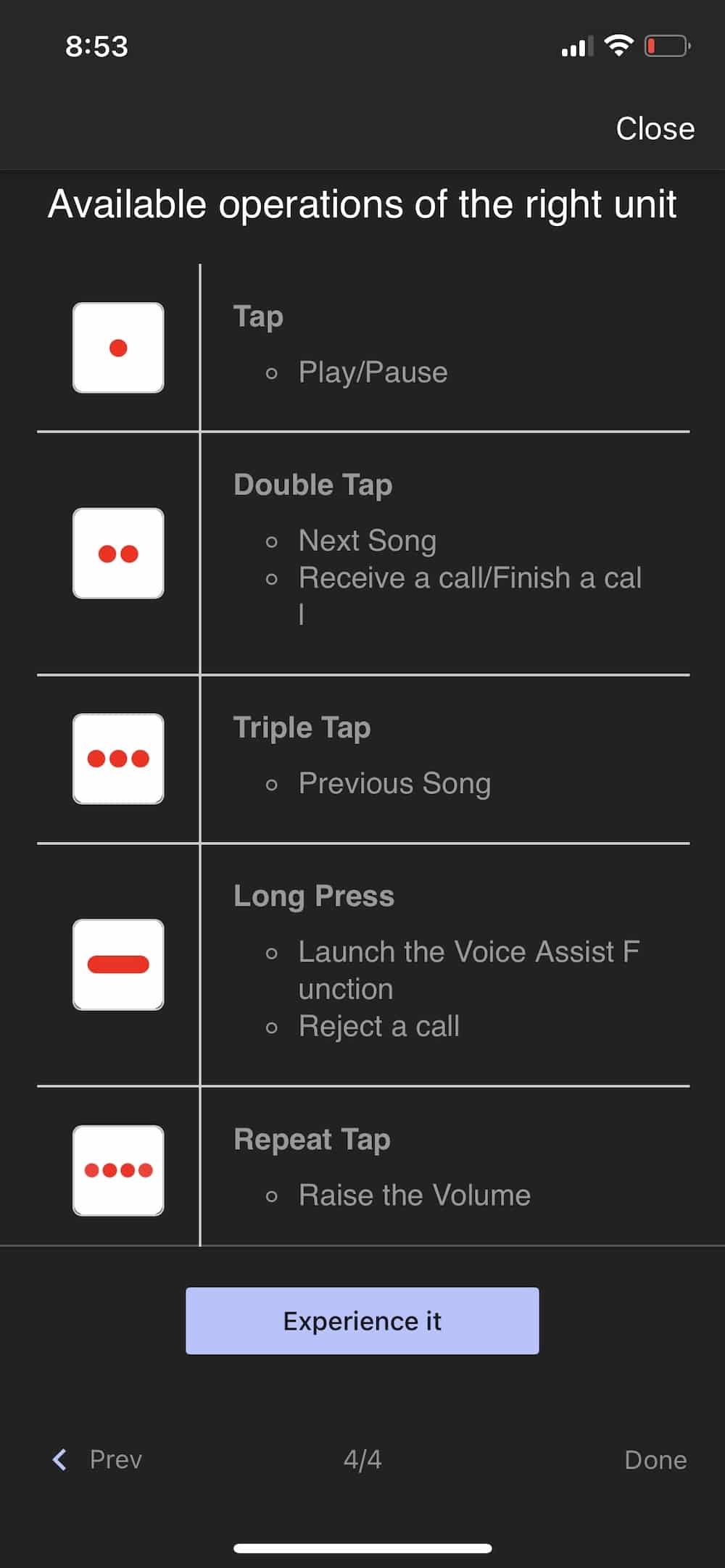Close the operations tutorial

[x=655, y=128]
